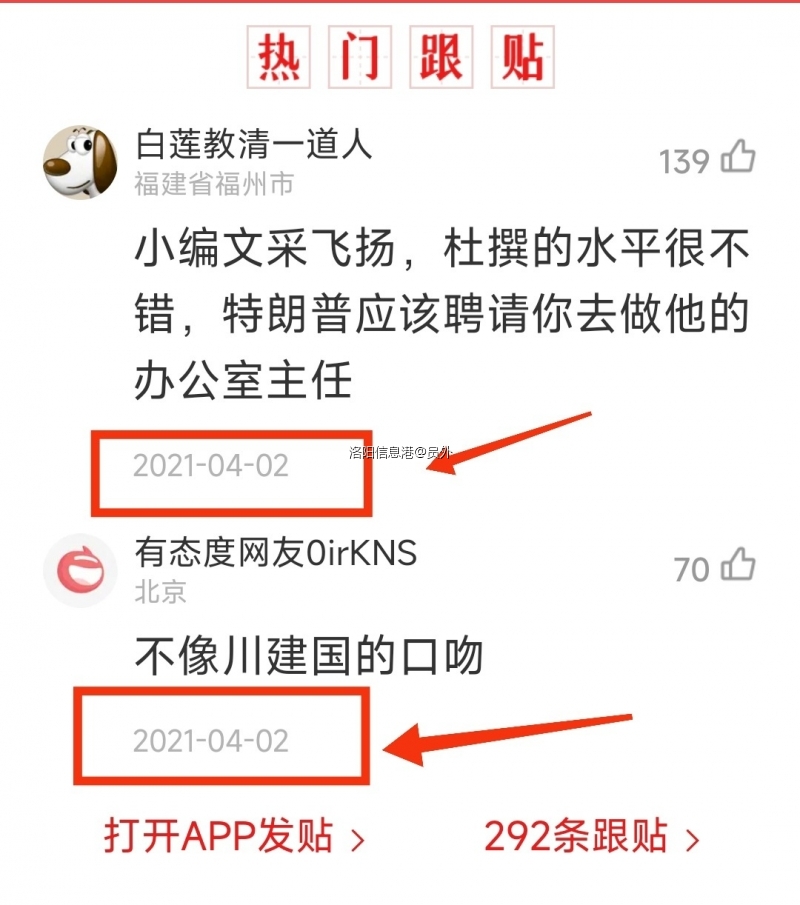Like the comment by 白莲教清一道人
Screen dimensions: 800x905
[739, 158]
